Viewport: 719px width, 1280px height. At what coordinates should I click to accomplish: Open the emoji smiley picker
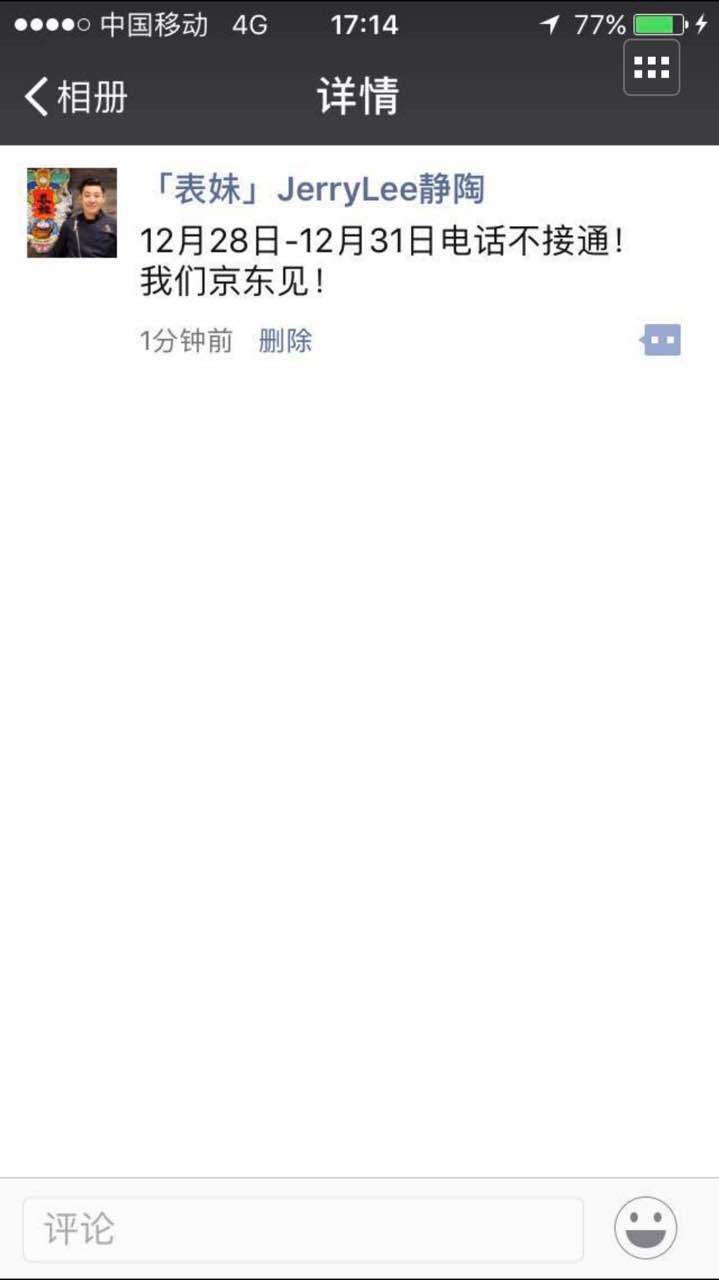(645, 1228)
